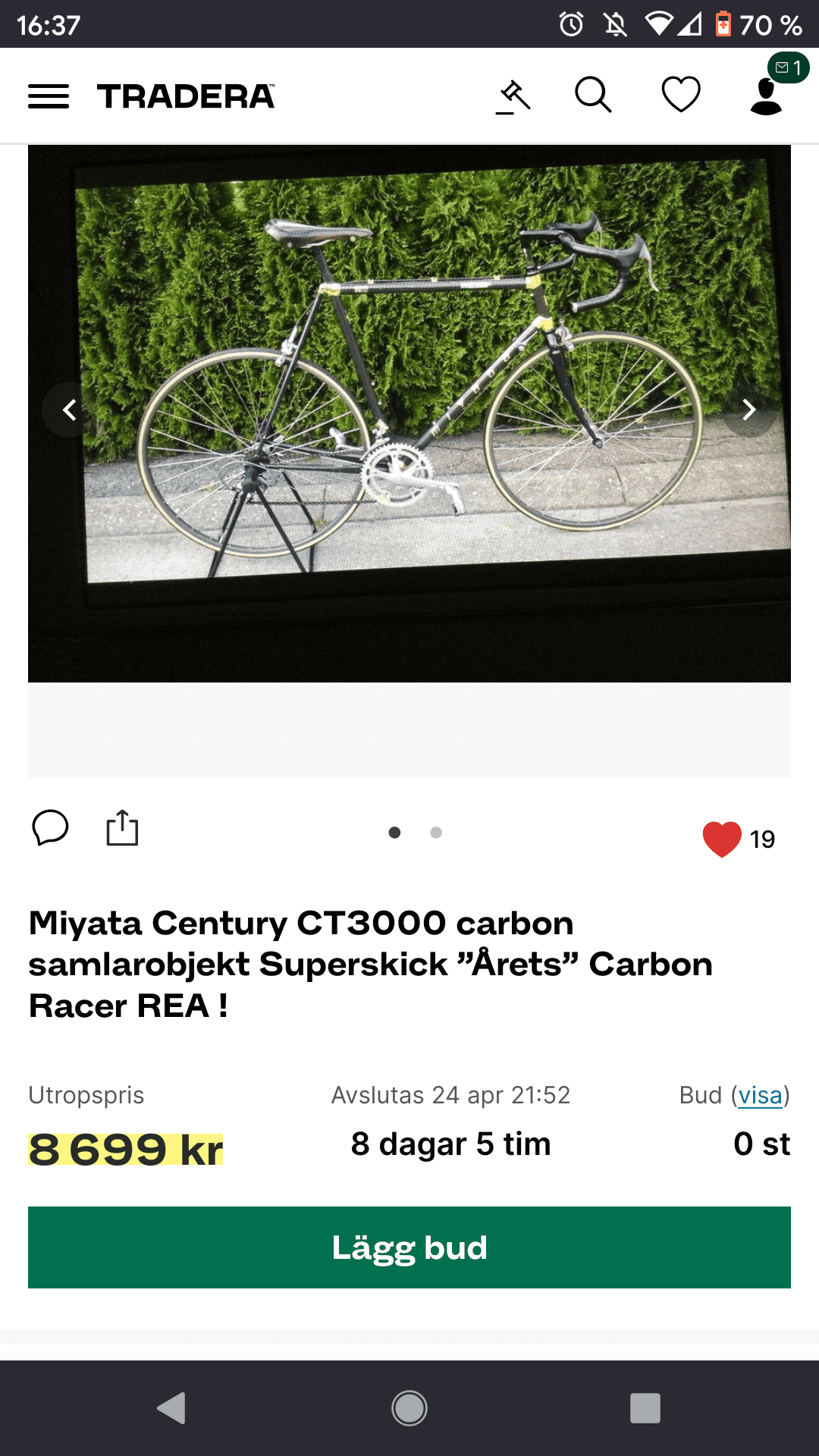The width and height of the screenshot is (819, 1456).
Task: Jump to second image via page dot
Action: (436, 833)
